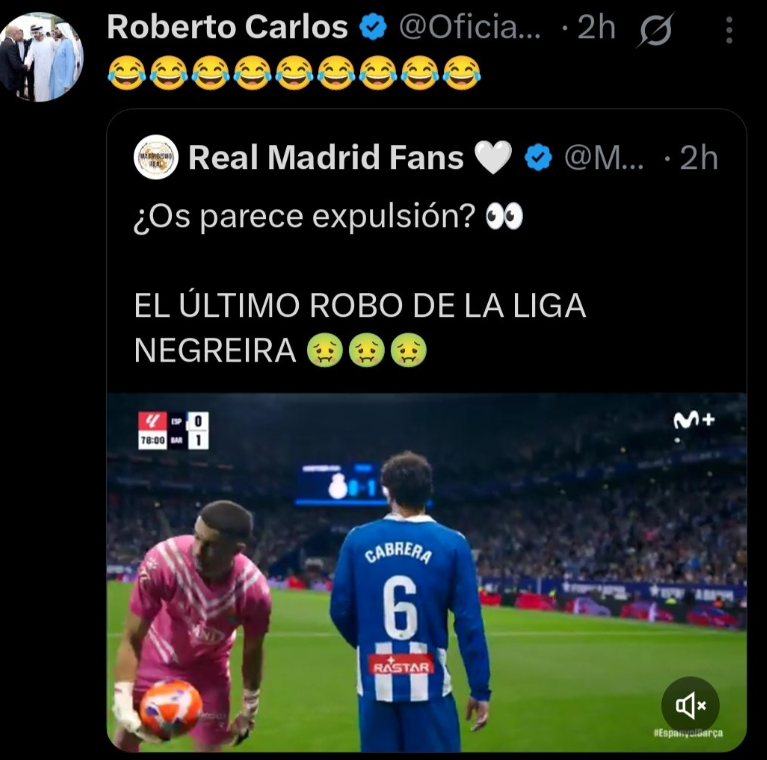Screen dimensions: 767x760
Task: Open Roberto Carlos's profile picture
Action: pos(42,57)
